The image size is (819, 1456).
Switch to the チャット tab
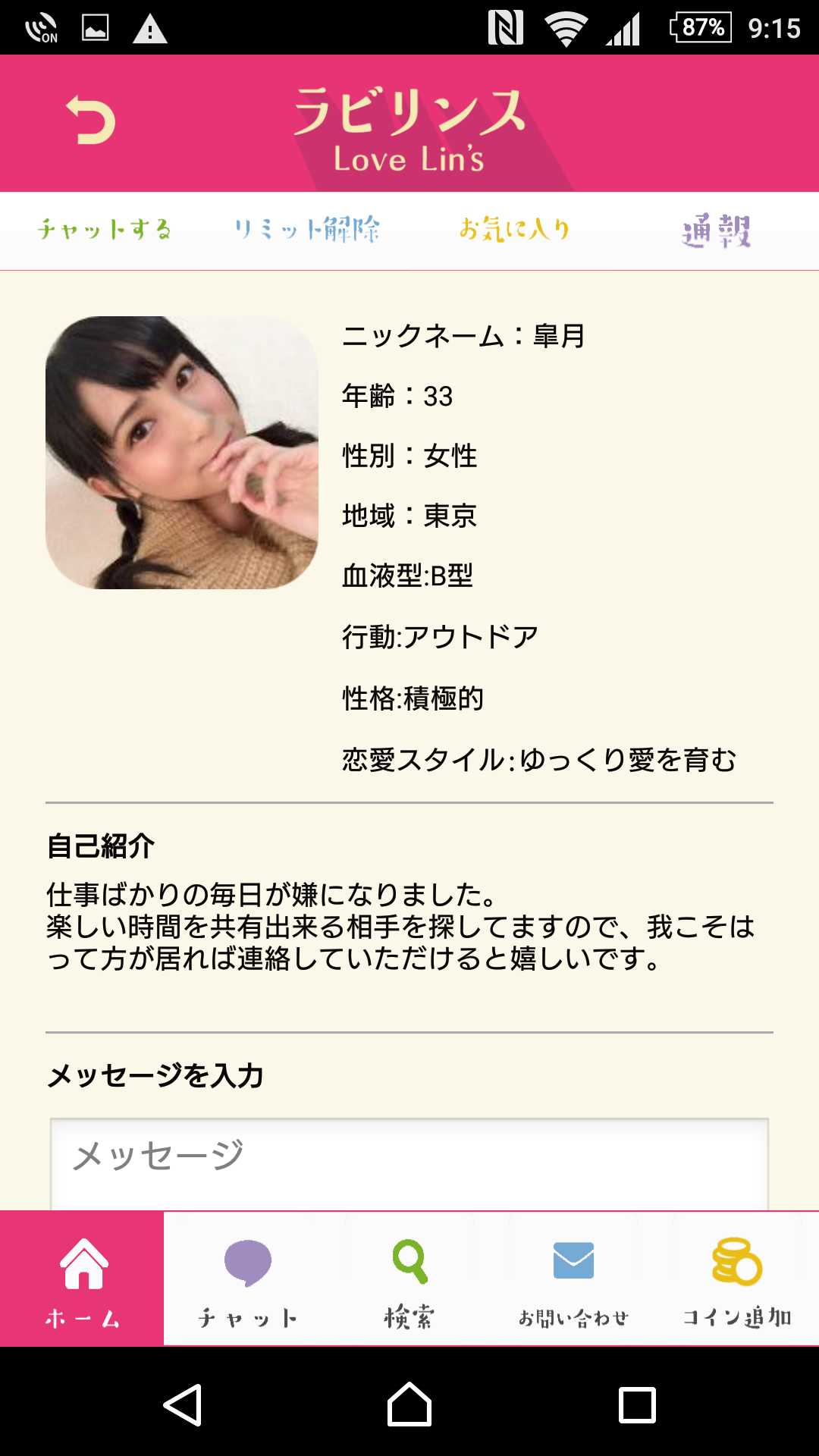click(247, 1279)
